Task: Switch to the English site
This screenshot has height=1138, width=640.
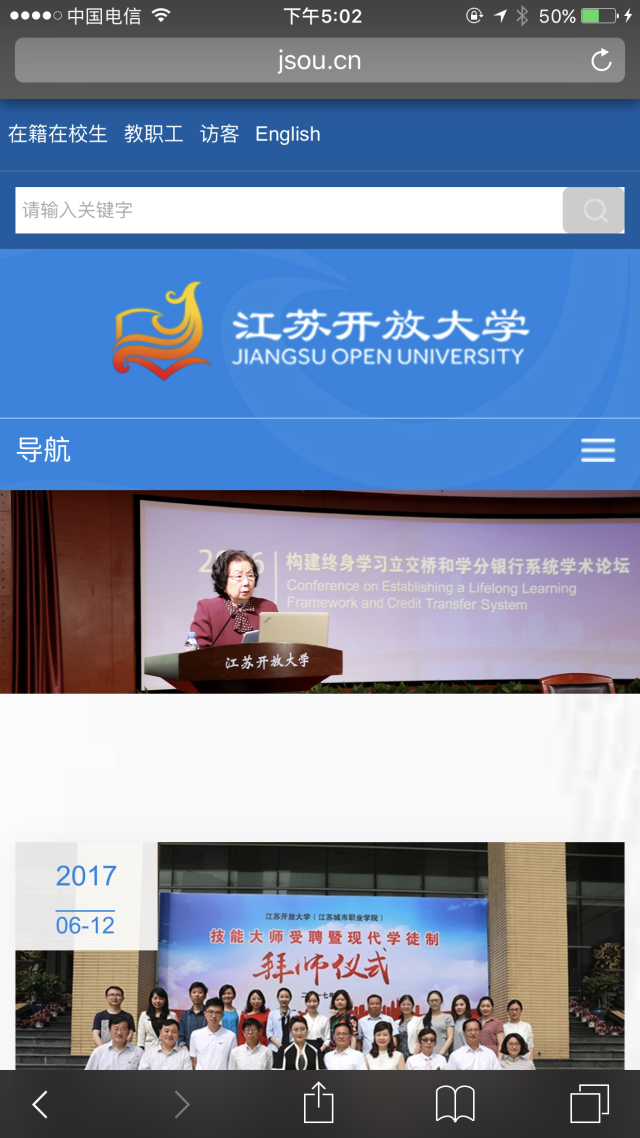Action: coord(288,134)
